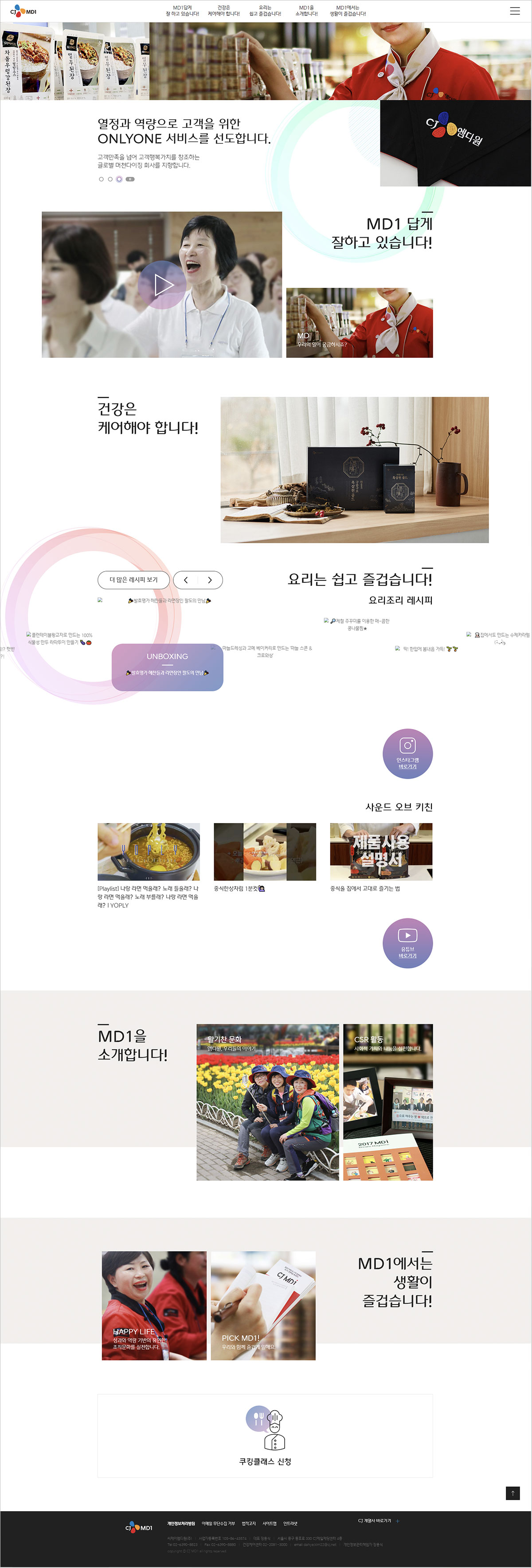Open the 'MD1답게 잘 하고 있습니다' nav item
This screenshot has height=1568, width=532.
(182, 11)
